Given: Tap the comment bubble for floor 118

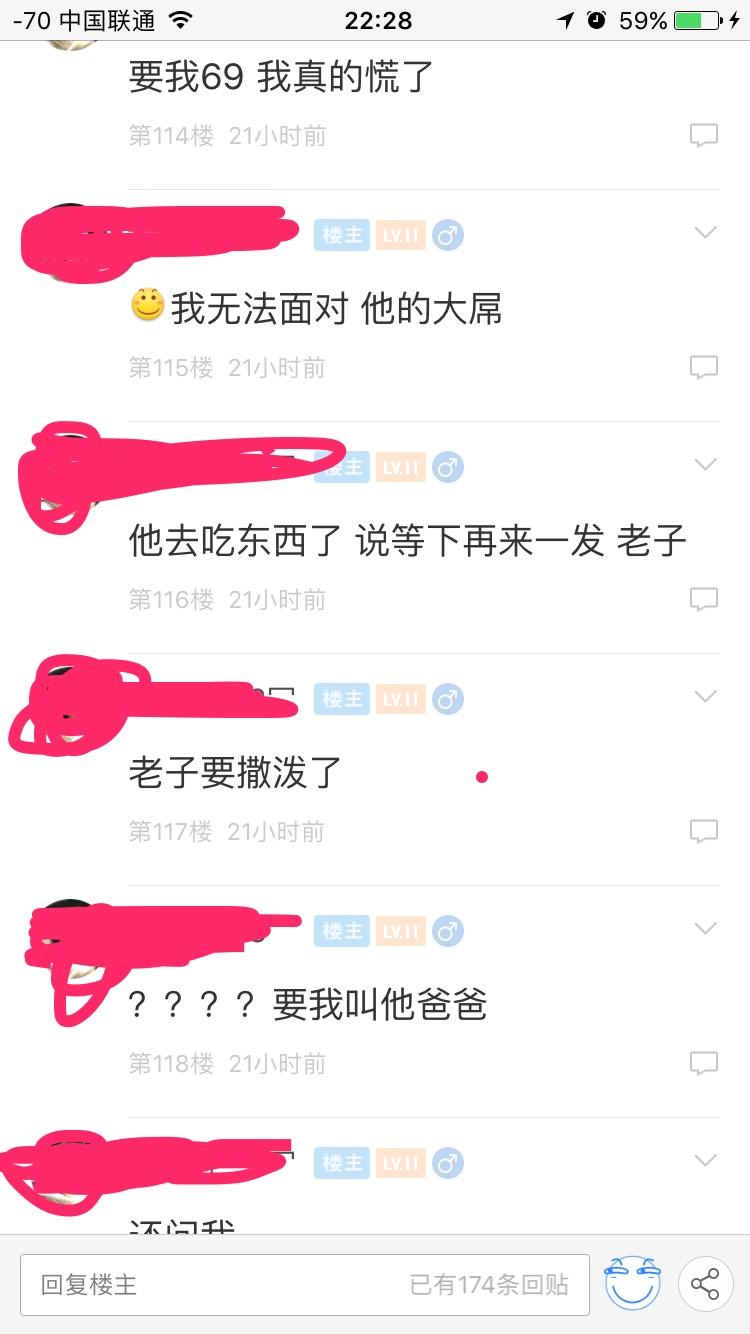Looking at the screenshot, I should click(704, 1063).
